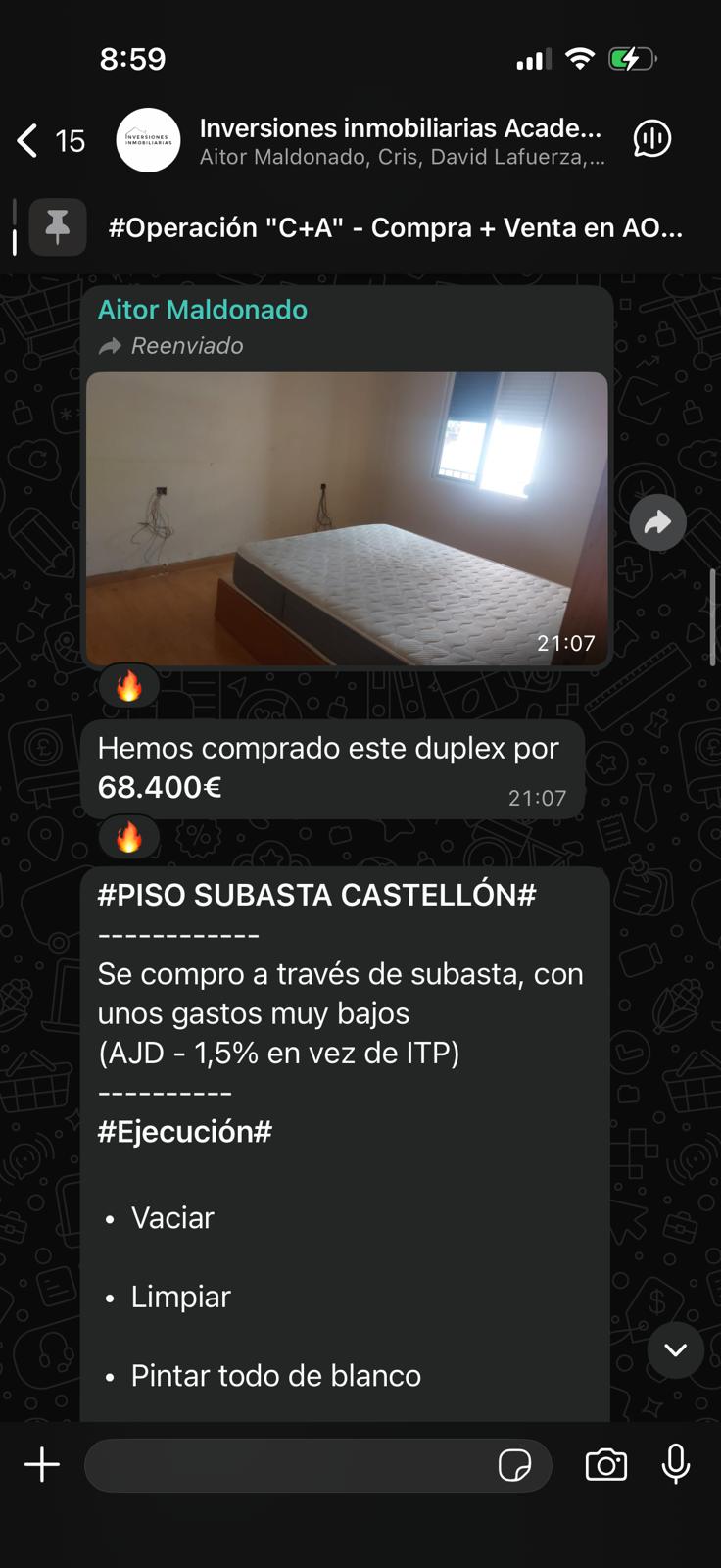This screenshot has width=721, height=1568.
Task: Play the bedroom video thumbnail
Action: pos(348,519)
